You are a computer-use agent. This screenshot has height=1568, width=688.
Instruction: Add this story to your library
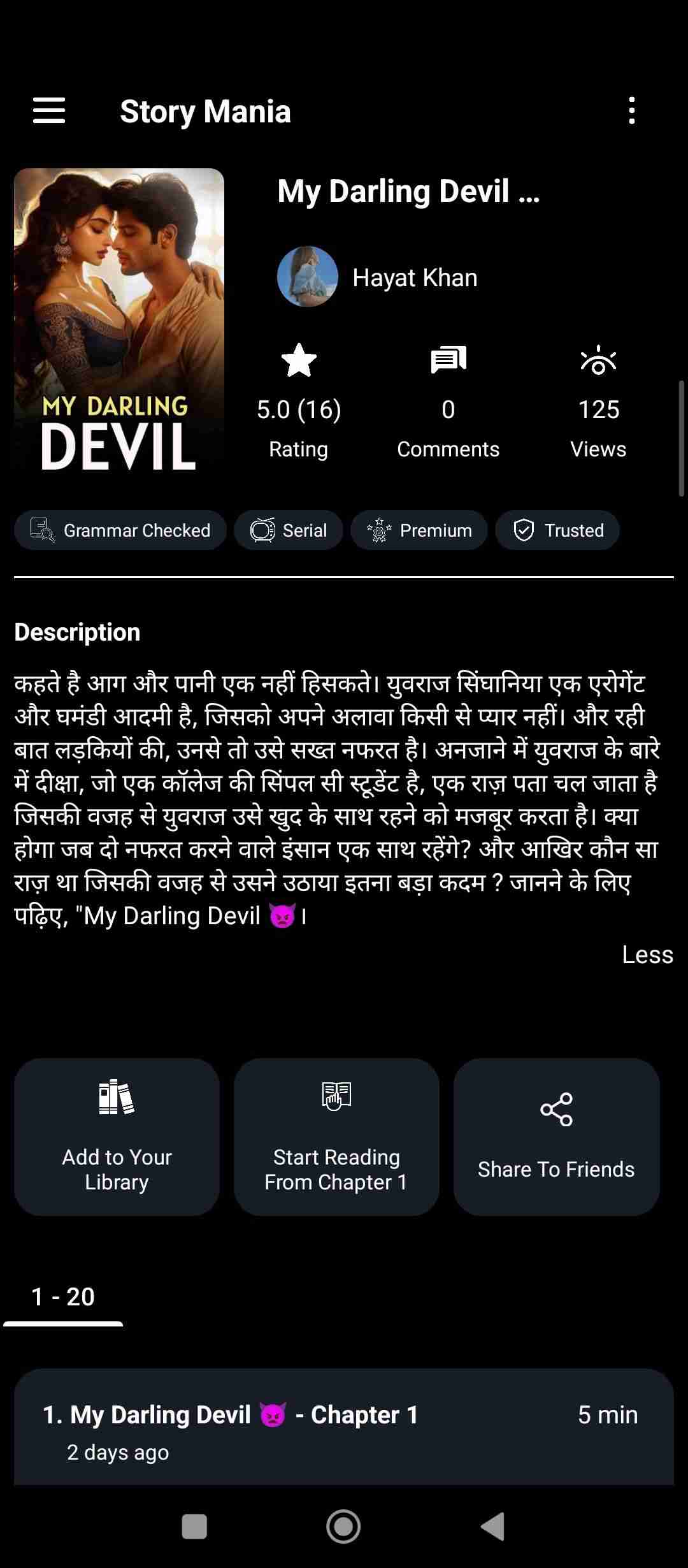117,1137
